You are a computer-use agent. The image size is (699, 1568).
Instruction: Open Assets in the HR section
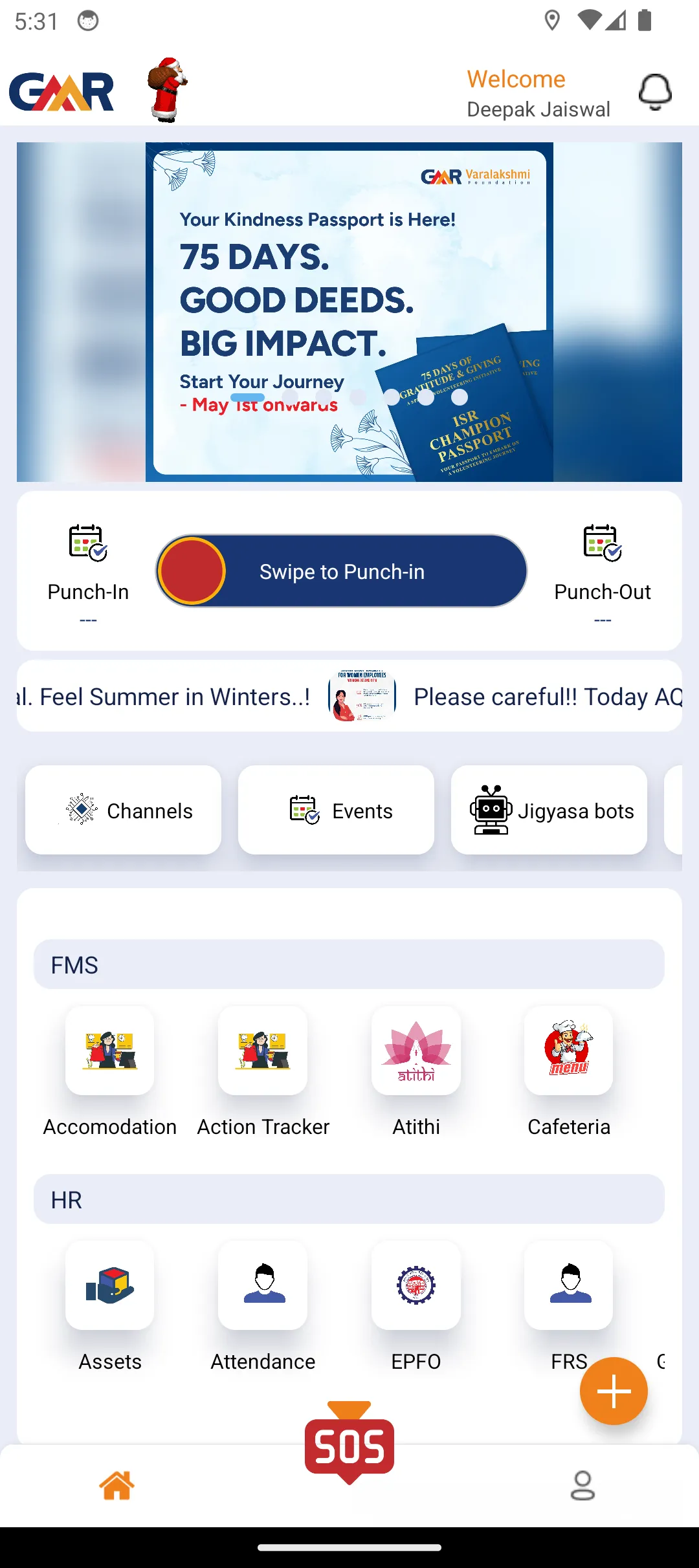[x=110, y=1285]
